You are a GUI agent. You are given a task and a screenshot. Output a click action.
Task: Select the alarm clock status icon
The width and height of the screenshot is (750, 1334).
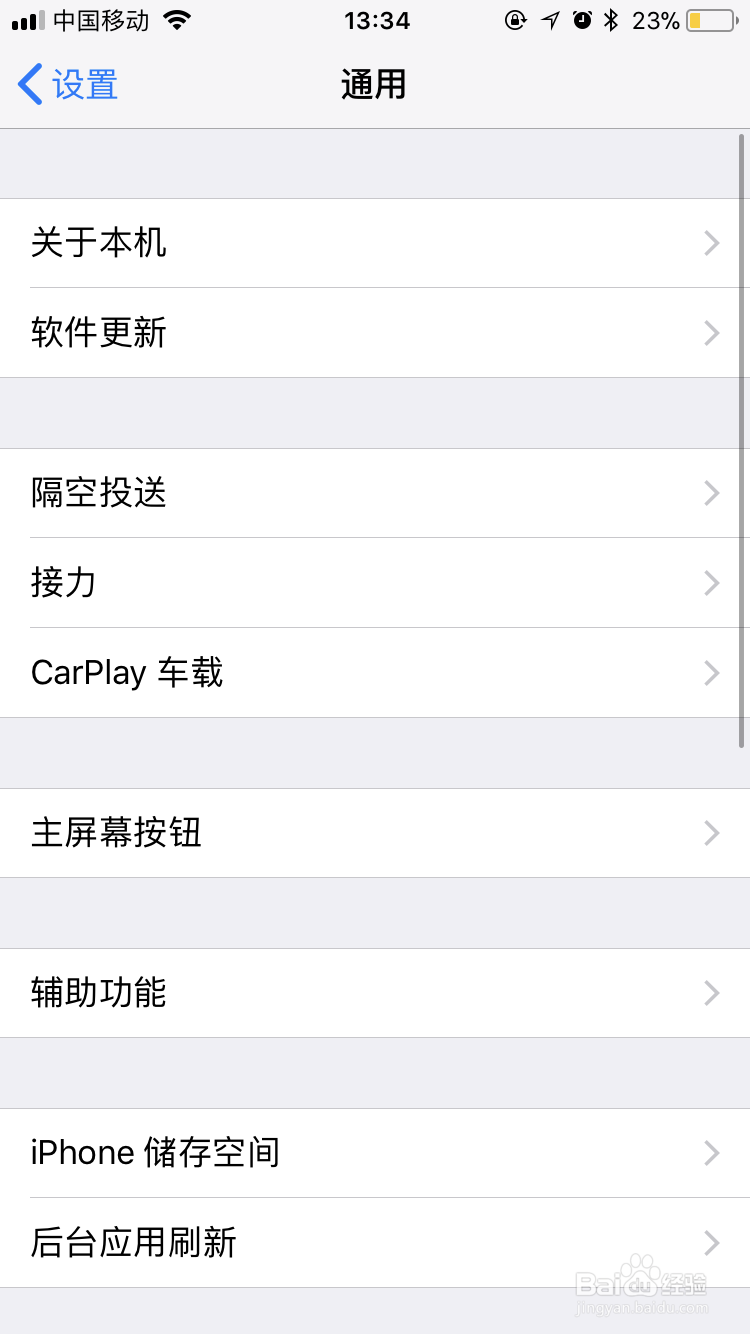point(581,20)
